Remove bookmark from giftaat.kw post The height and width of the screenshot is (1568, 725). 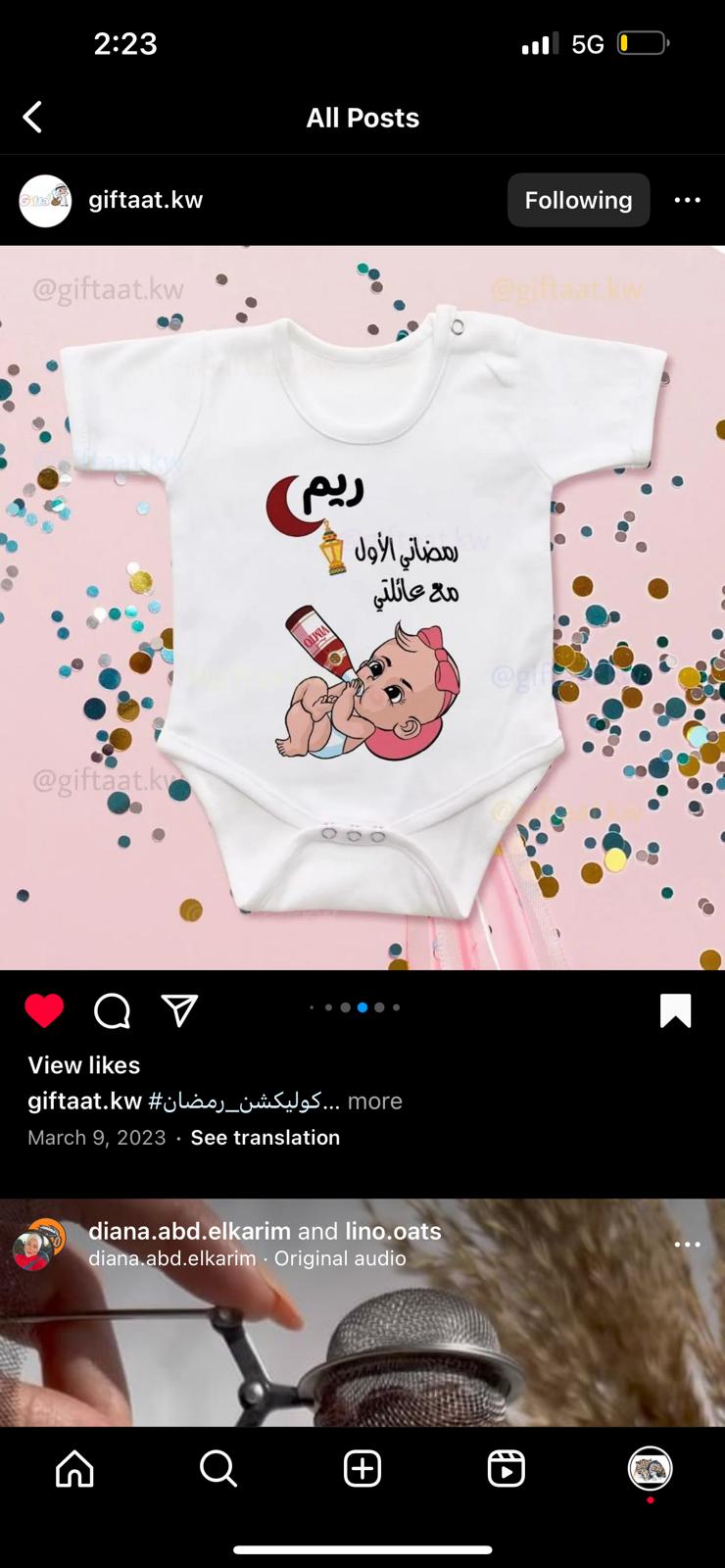tap(676, 1010)
